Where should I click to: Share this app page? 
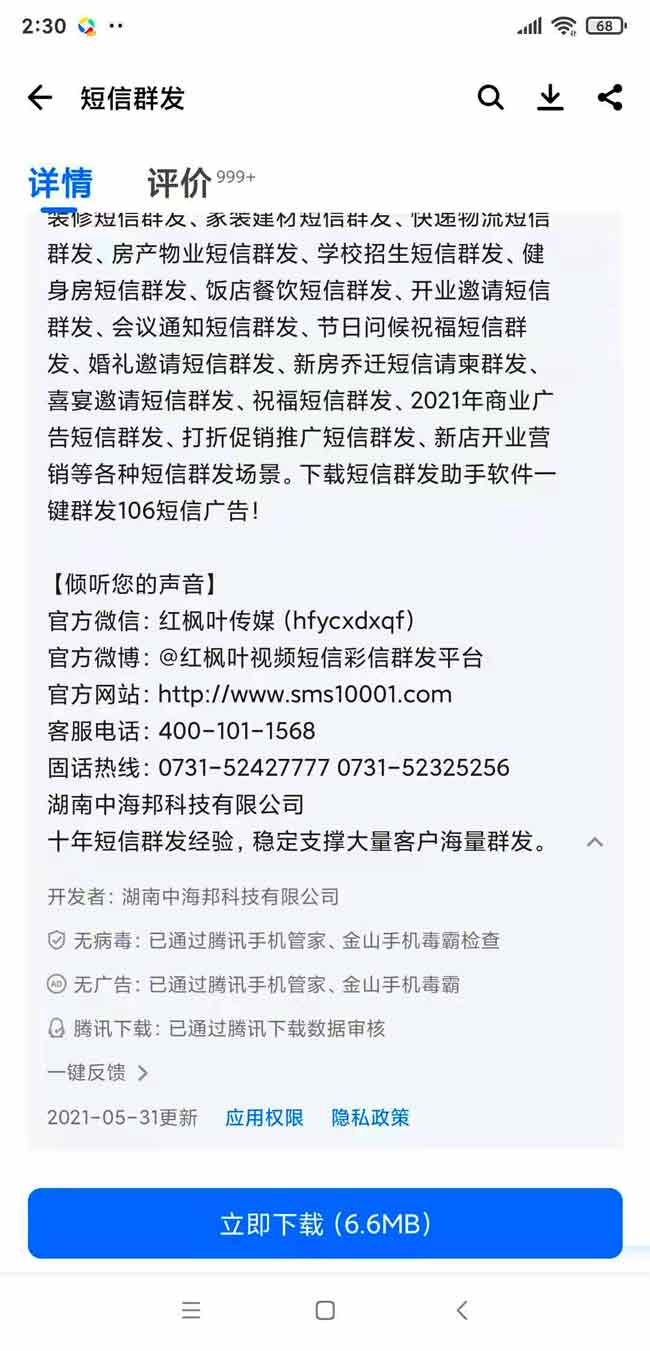coord(609,97)
